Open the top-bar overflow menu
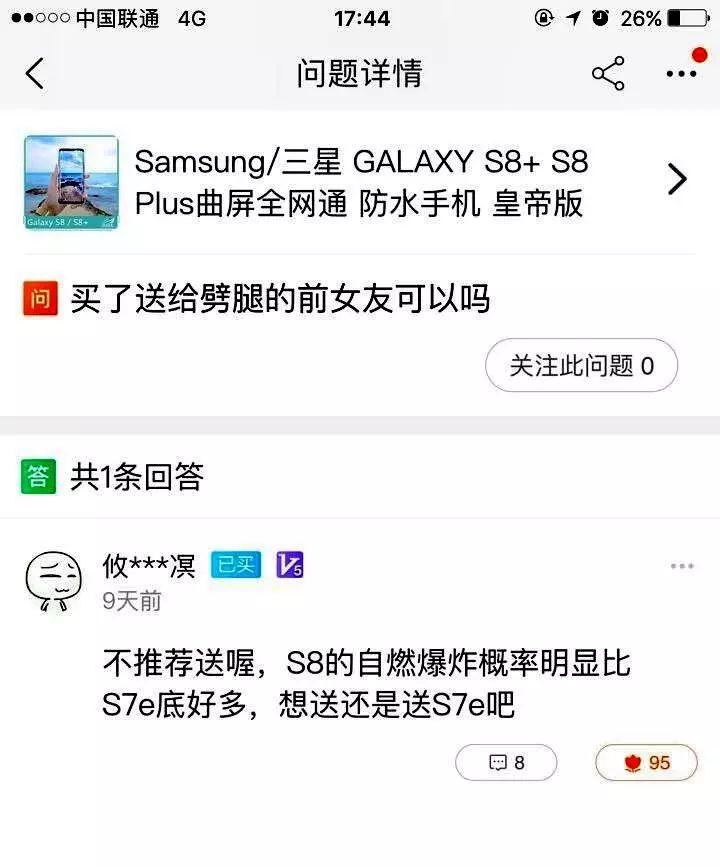The height and width of the screenshot is (867, 720). (681, 73)
